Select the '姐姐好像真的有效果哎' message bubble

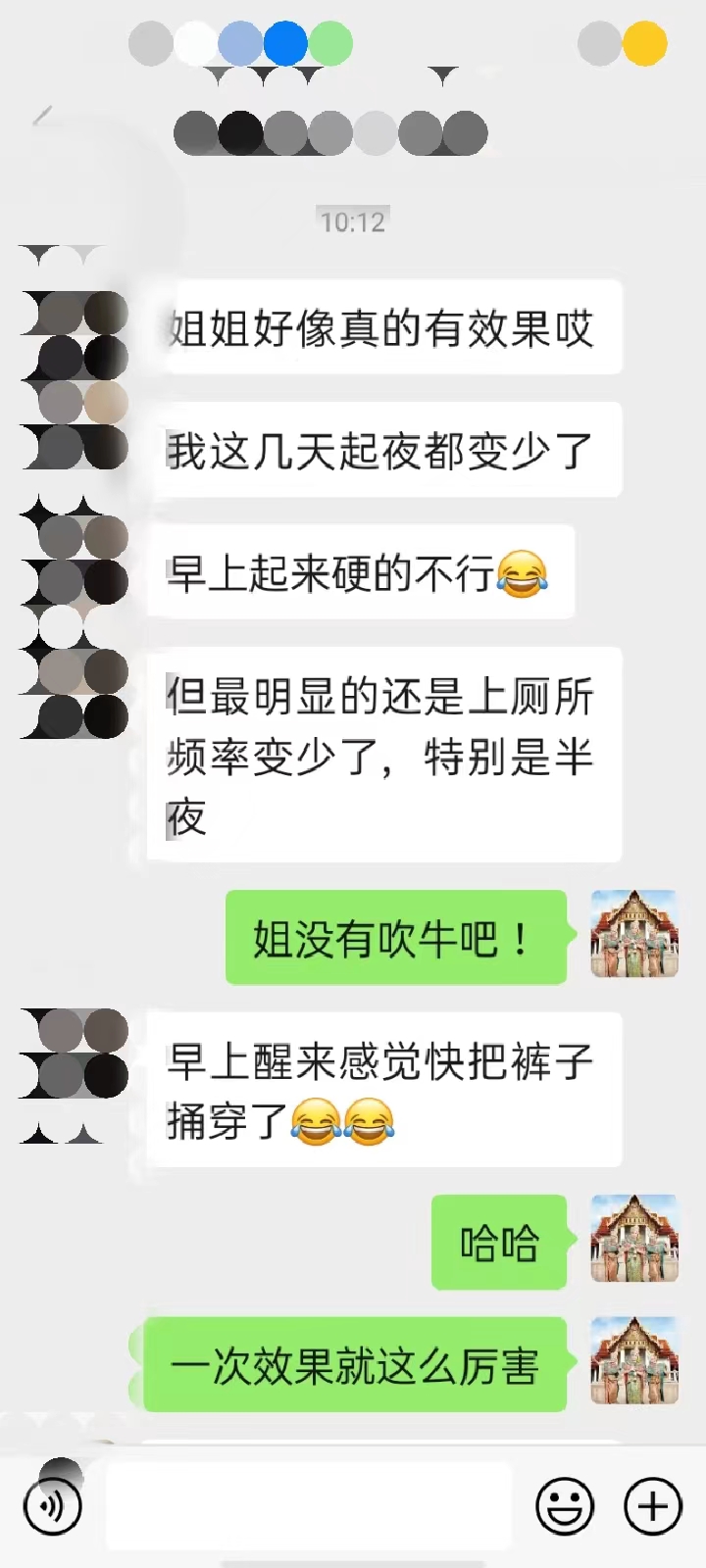pos(387,328)
